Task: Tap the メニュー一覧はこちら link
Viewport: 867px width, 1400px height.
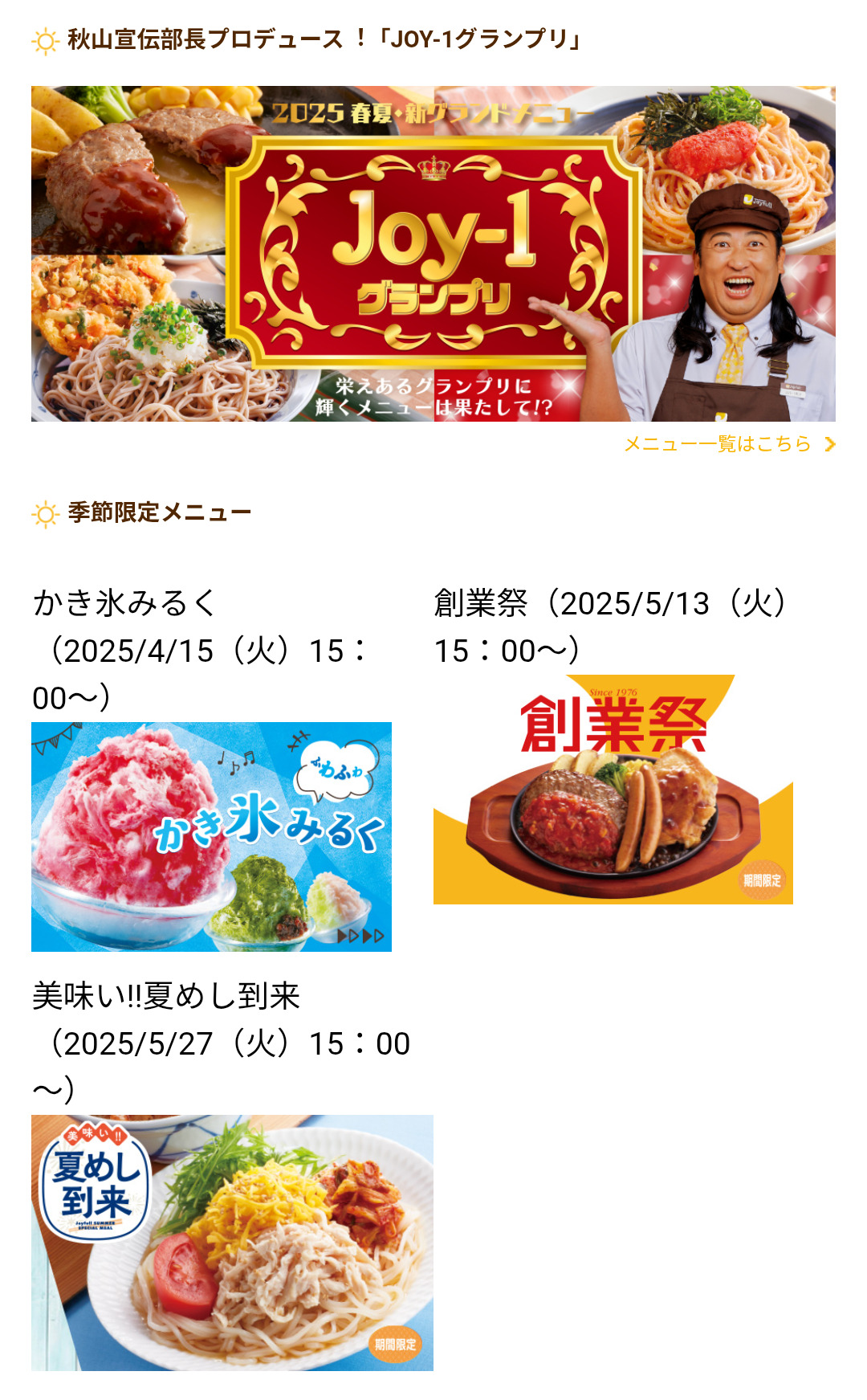Action: coord(730,443)
